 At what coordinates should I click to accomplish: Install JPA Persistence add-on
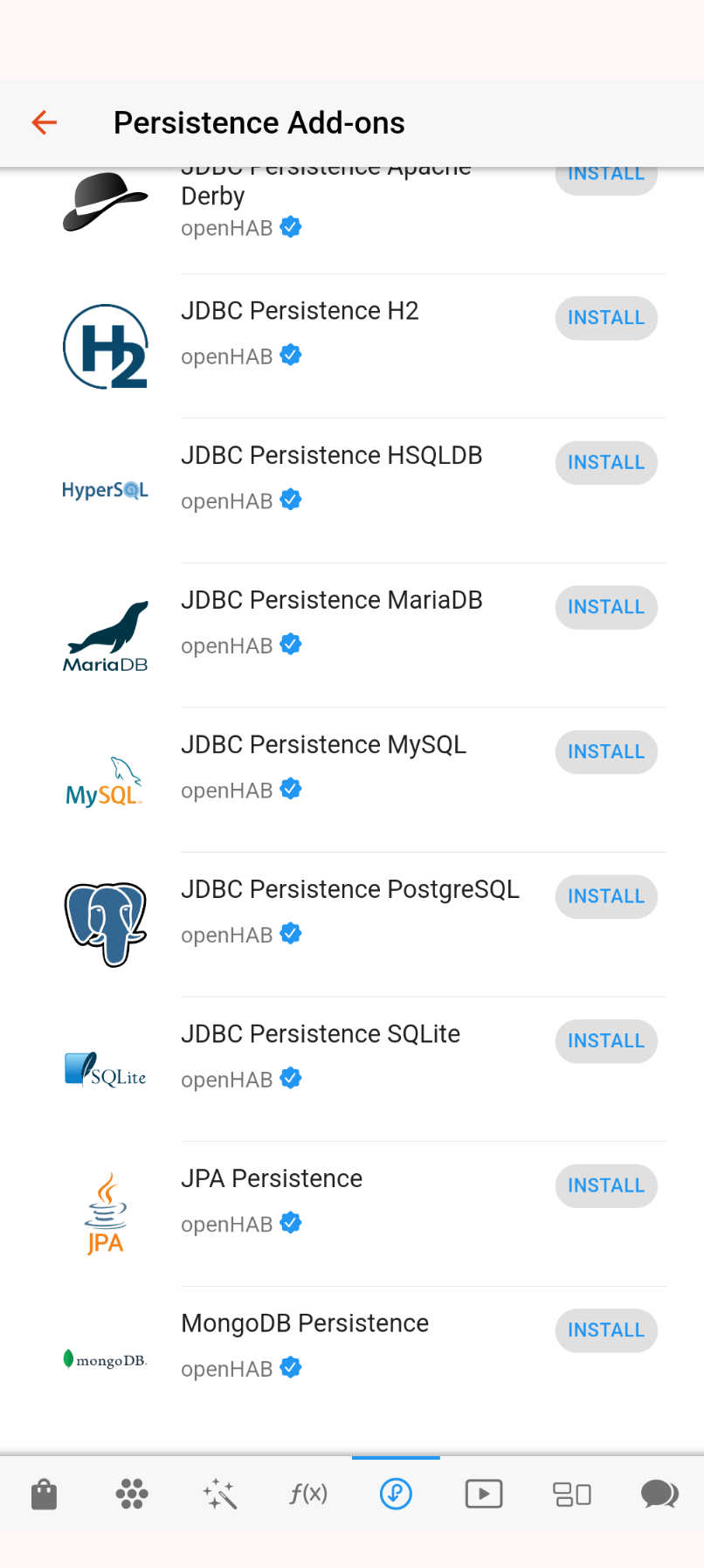(606, 1185)
